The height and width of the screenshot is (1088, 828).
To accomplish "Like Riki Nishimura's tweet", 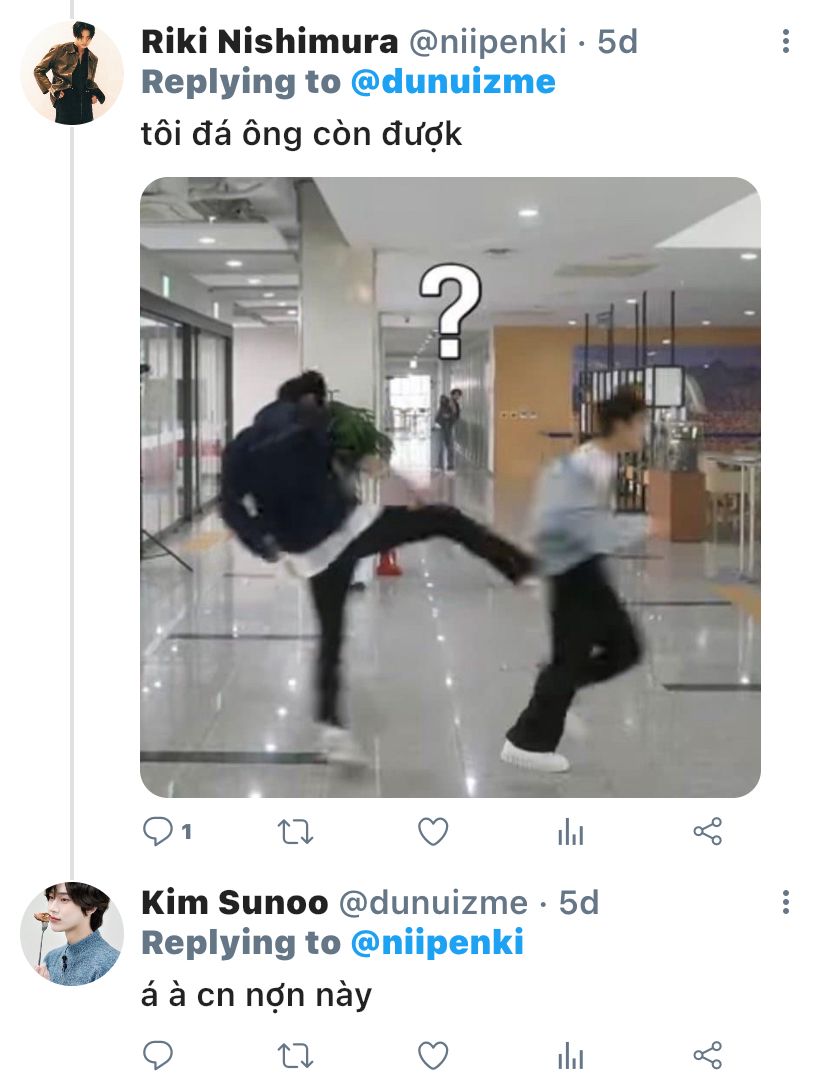I will (432, 831).
